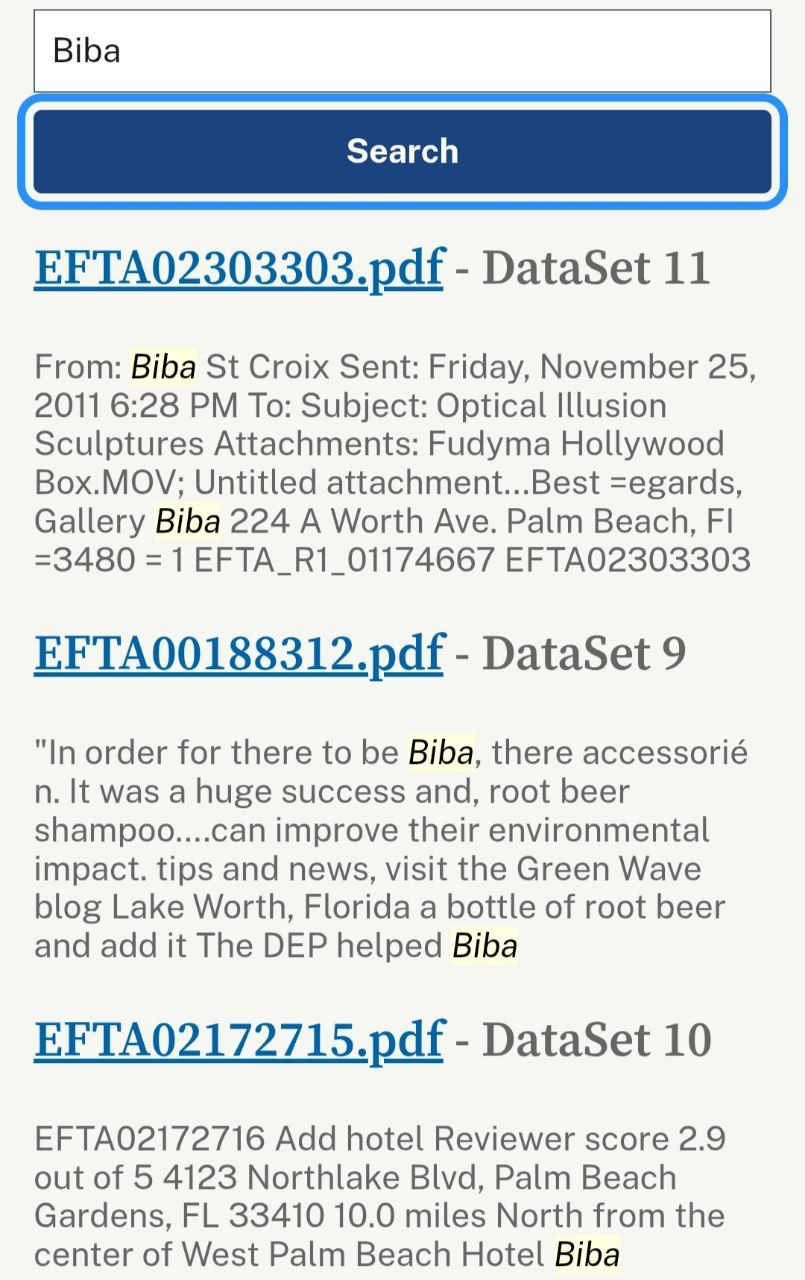Screen dimensions: 805x1280
Task: Open the EFTA02172715.pdf document link
Action: (x=238, y=1039)
